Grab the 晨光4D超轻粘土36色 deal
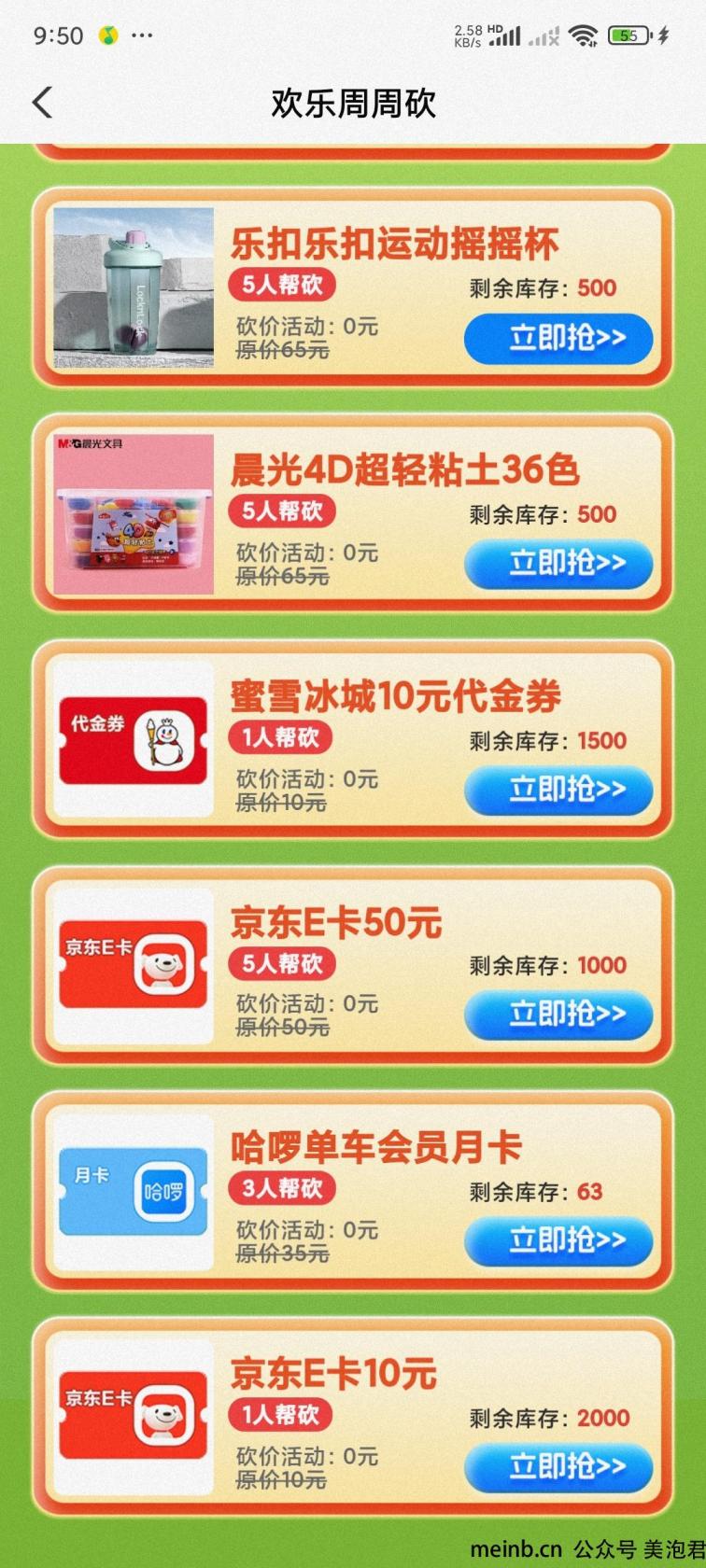This screenshot has width=706, height=1568. (558, 564)
